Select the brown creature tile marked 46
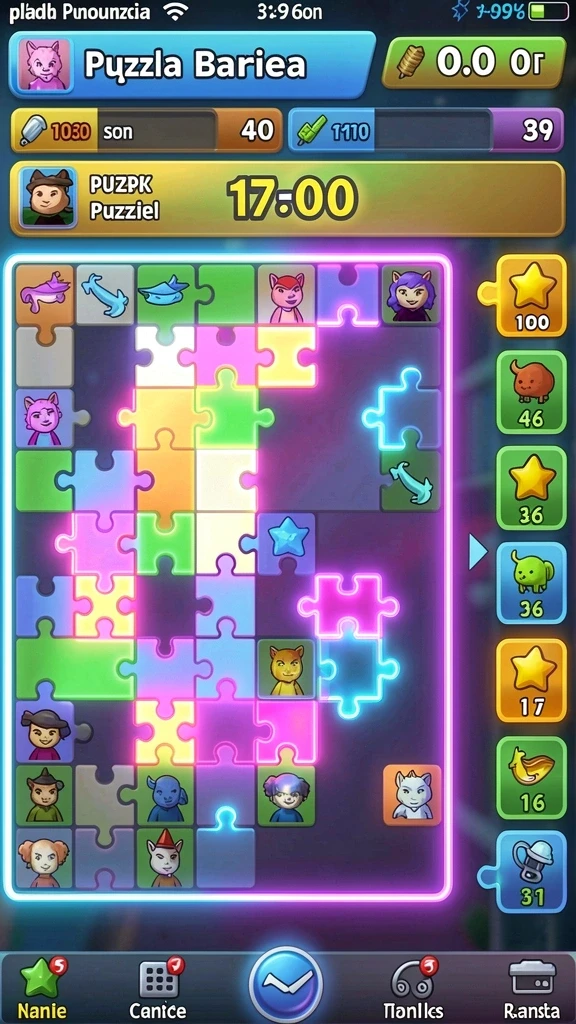Viewport: 576px width, 1024px height. tap(531, 392)
